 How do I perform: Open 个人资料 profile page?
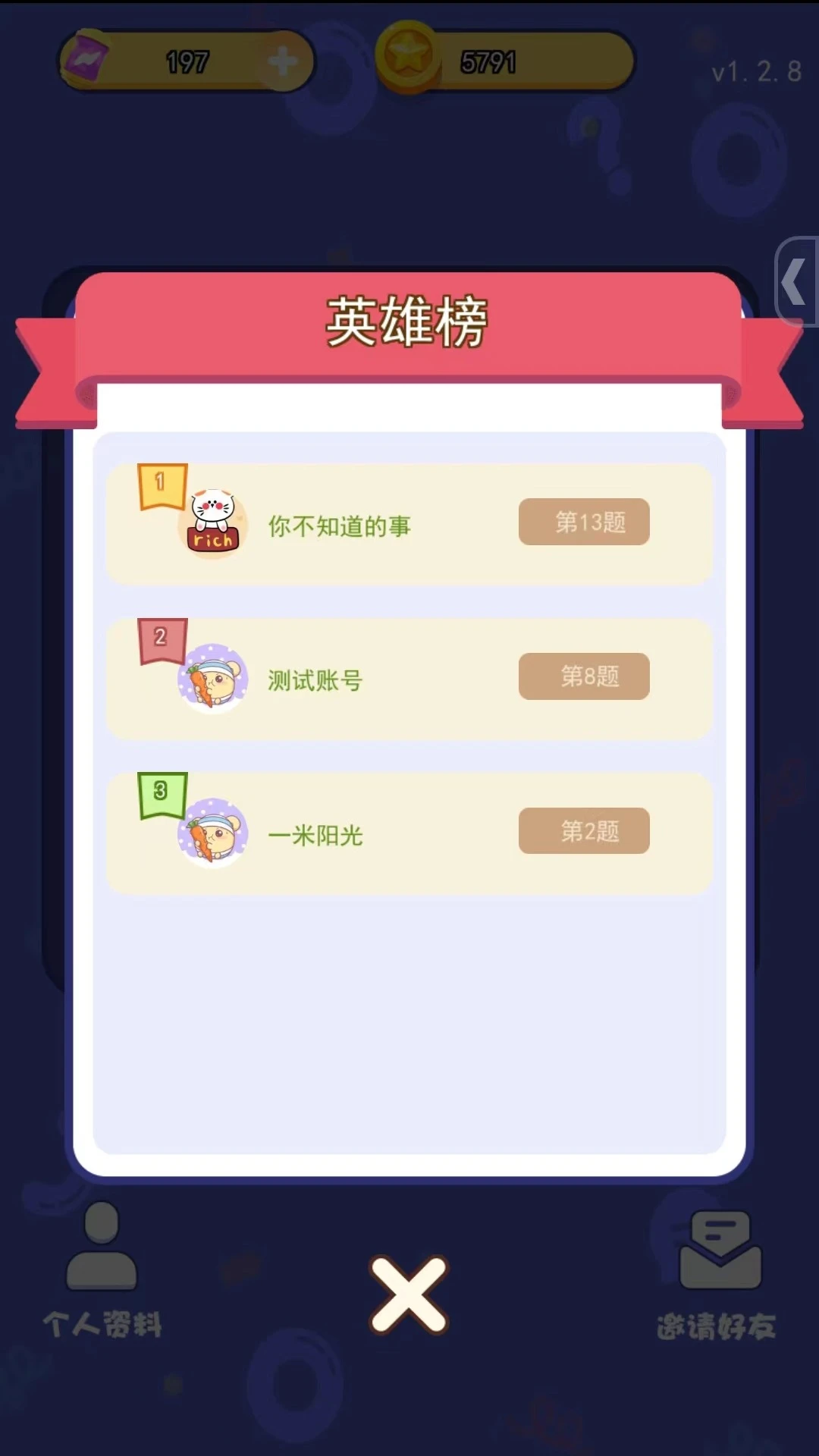102,1269
